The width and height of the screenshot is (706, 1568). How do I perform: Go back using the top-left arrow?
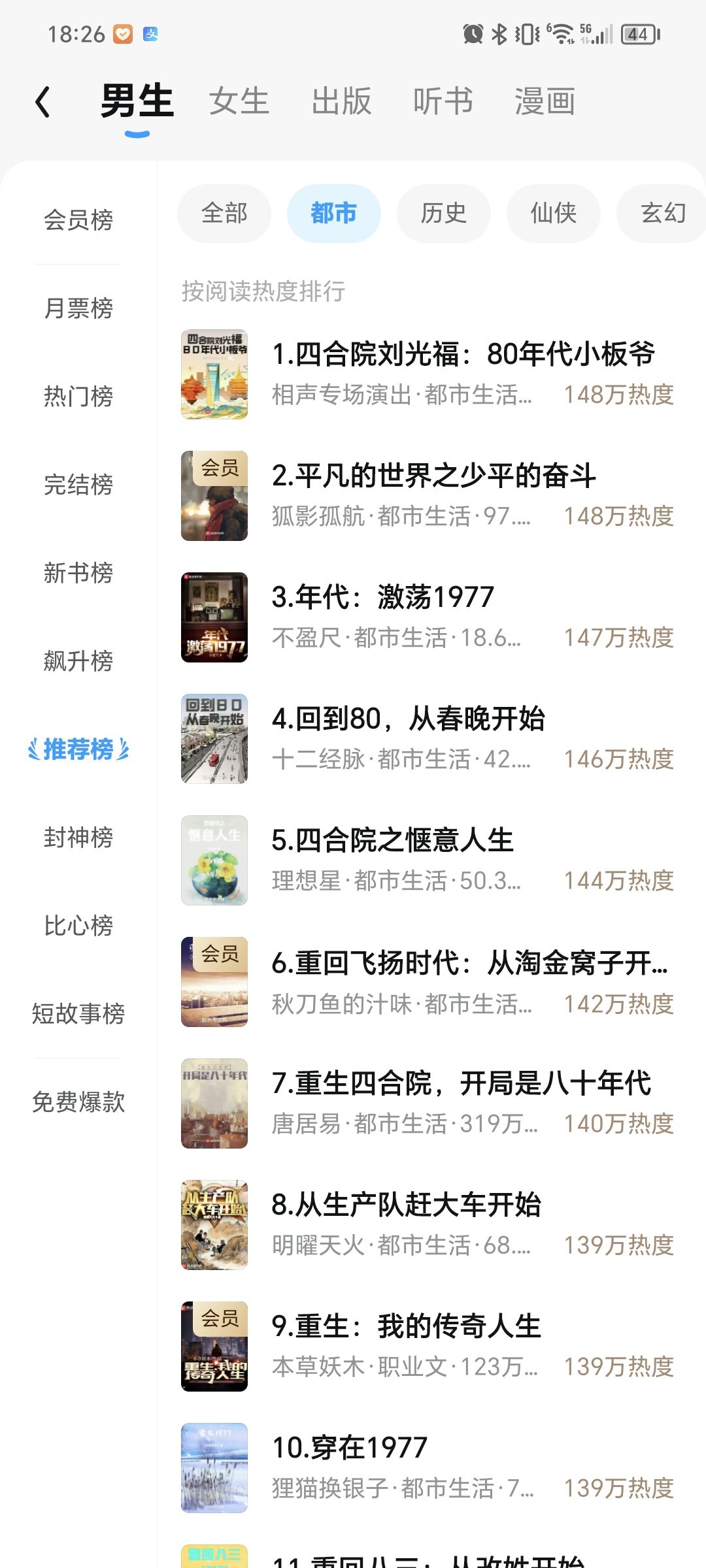[x=43, y=103]
